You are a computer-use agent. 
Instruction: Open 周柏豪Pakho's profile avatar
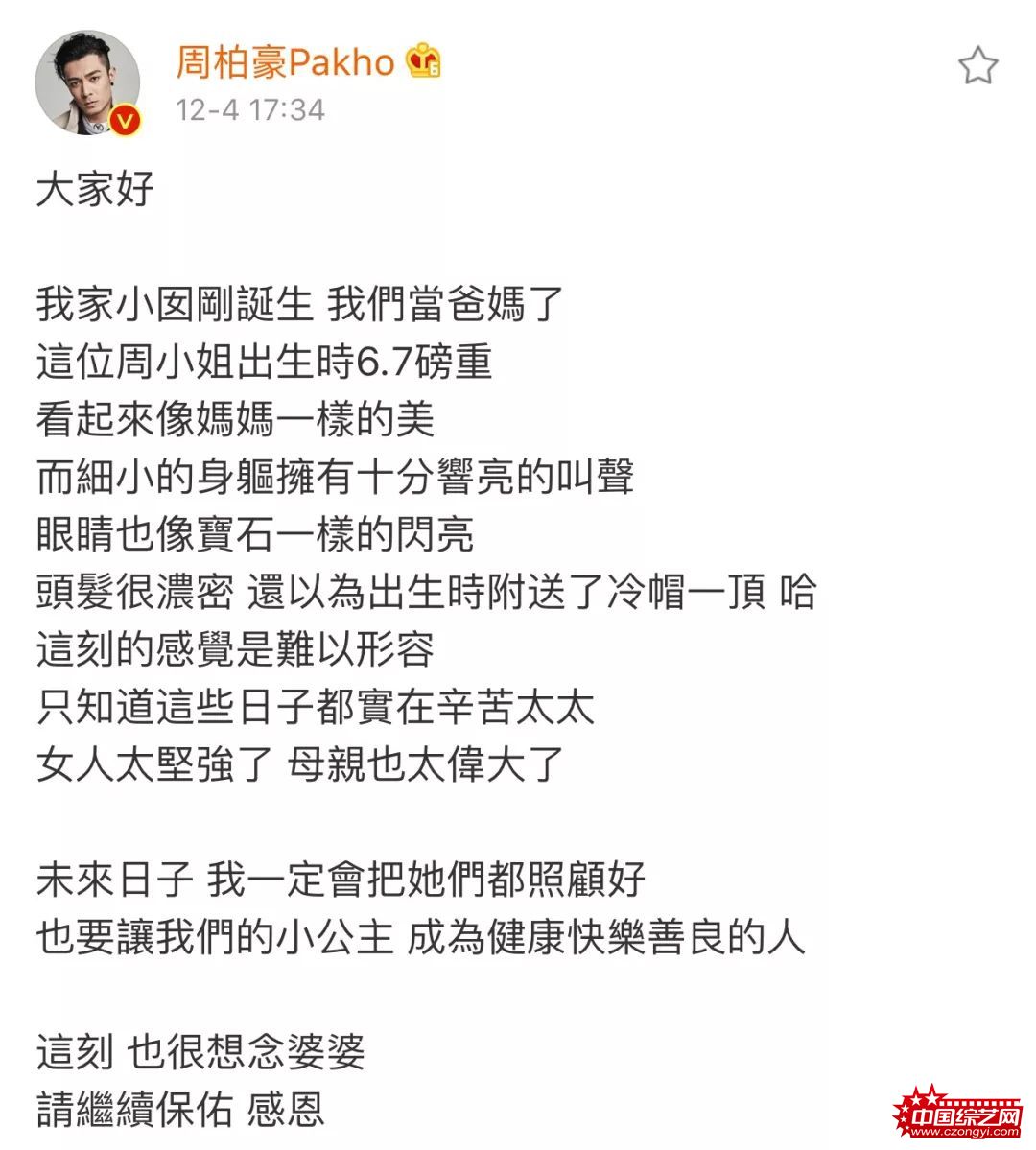pos(88,82)
